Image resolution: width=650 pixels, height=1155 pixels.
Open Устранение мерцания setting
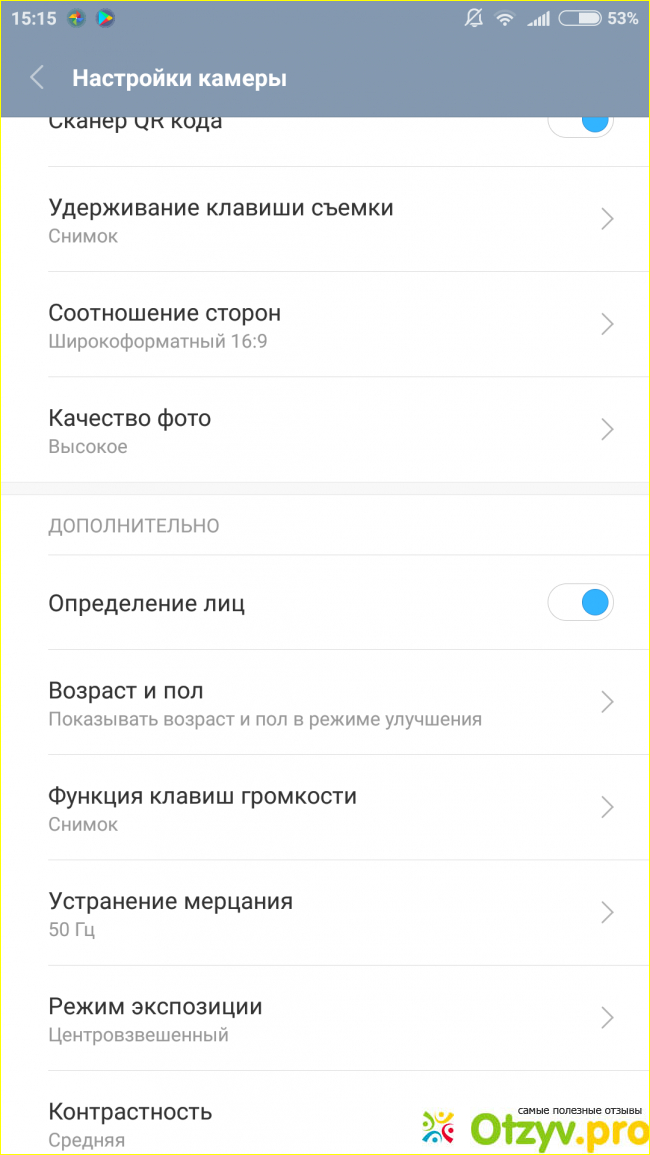coord(325,913)
